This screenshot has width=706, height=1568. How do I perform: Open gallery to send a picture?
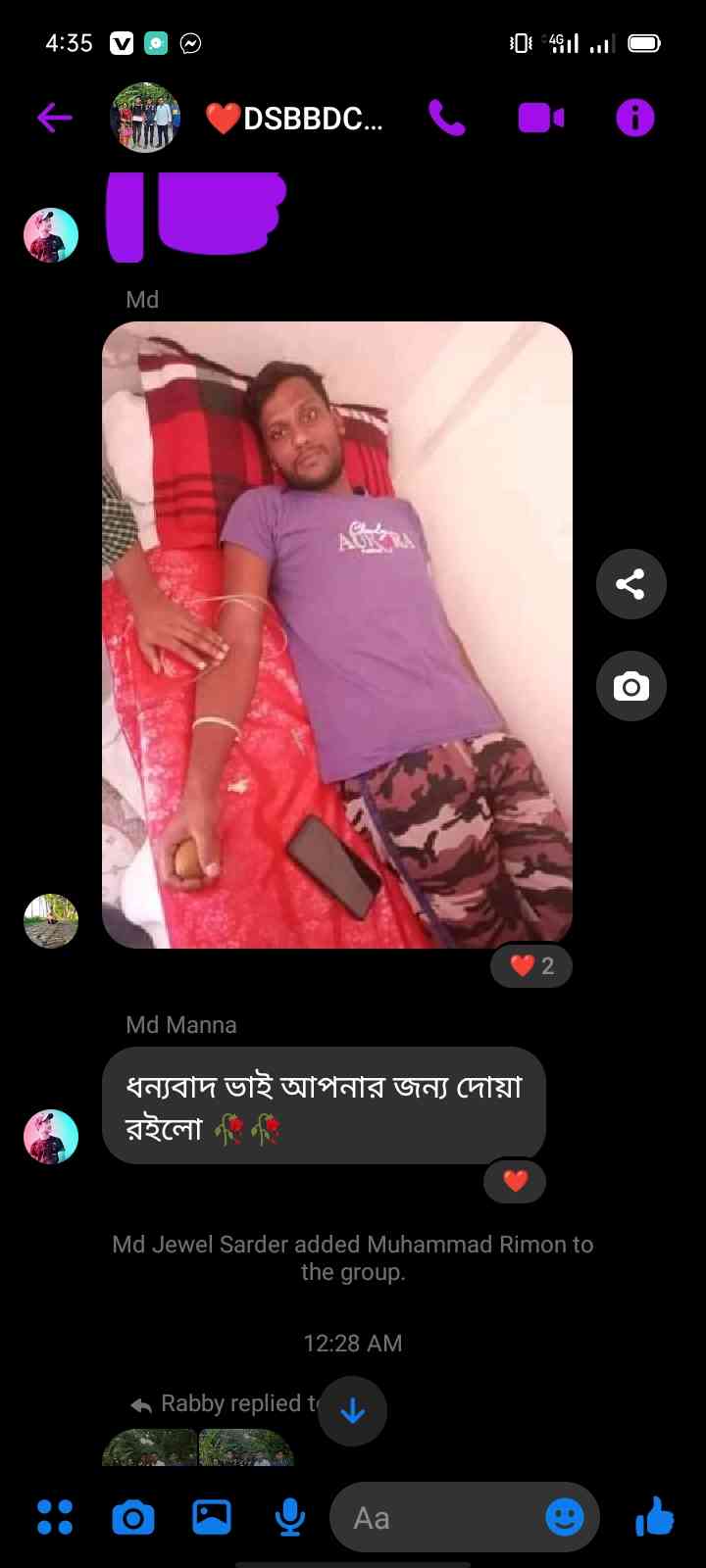[211, 1517]
